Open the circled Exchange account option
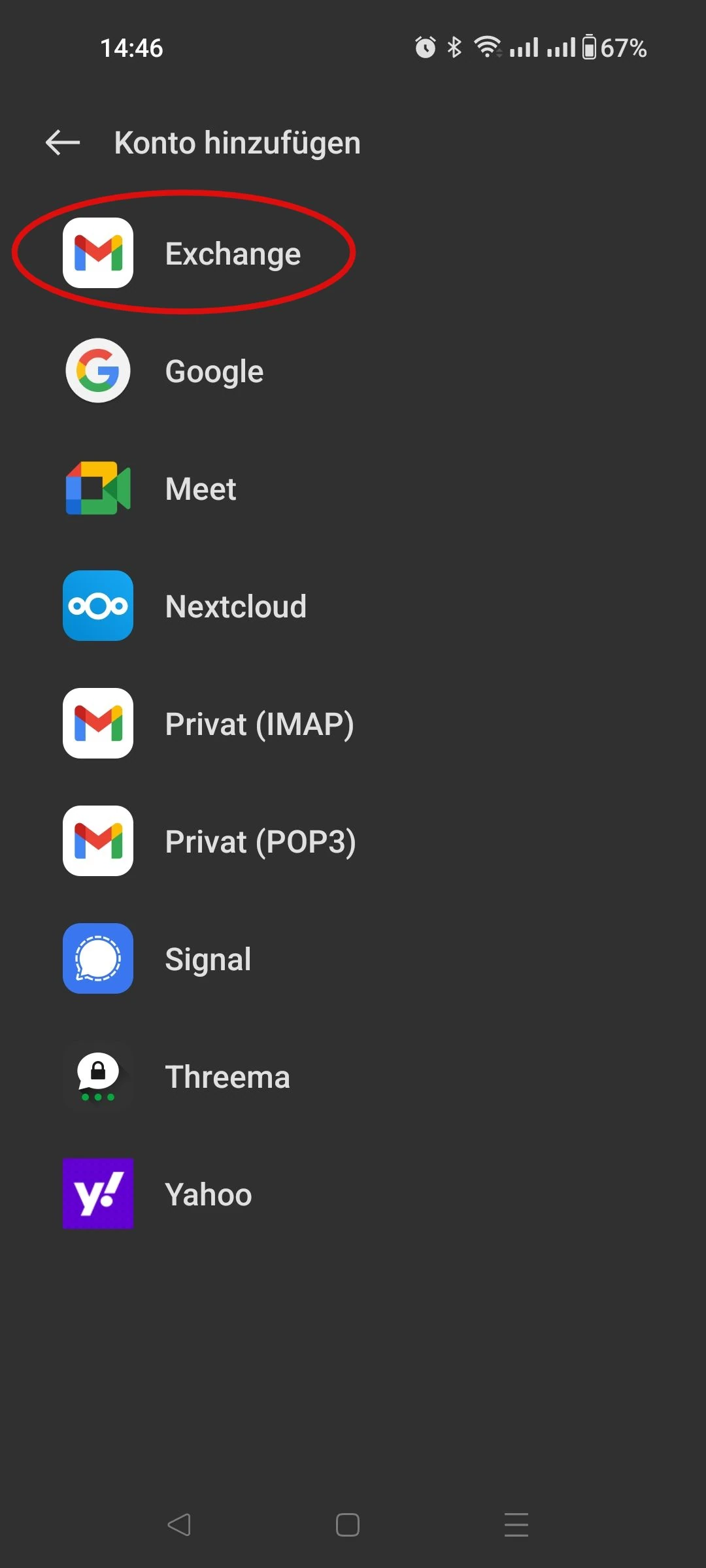This screenshot has width=706, height=1568. tap(233, 253)
